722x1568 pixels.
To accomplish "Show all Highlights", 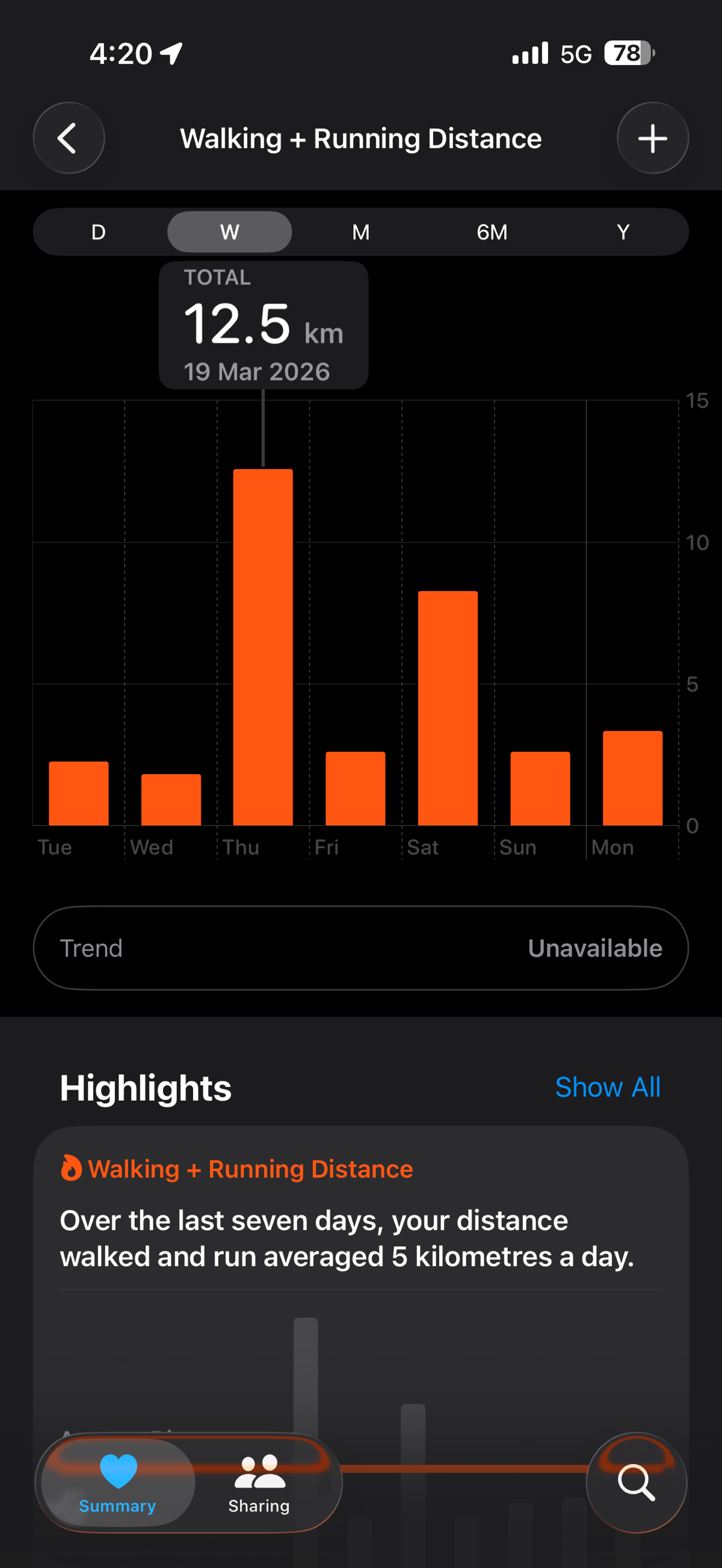I will tap(608, 1087).
